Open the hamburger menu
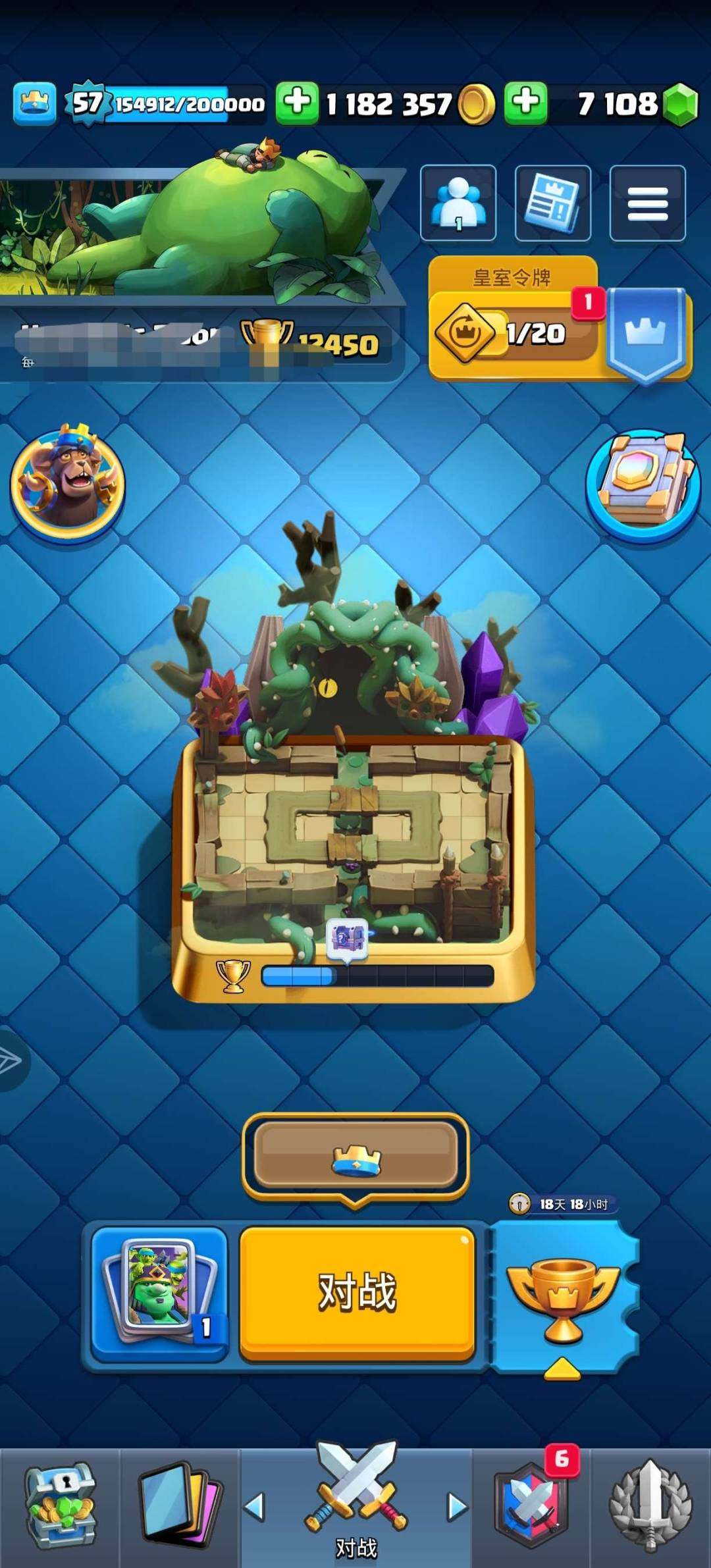 [x=647, y=204]
